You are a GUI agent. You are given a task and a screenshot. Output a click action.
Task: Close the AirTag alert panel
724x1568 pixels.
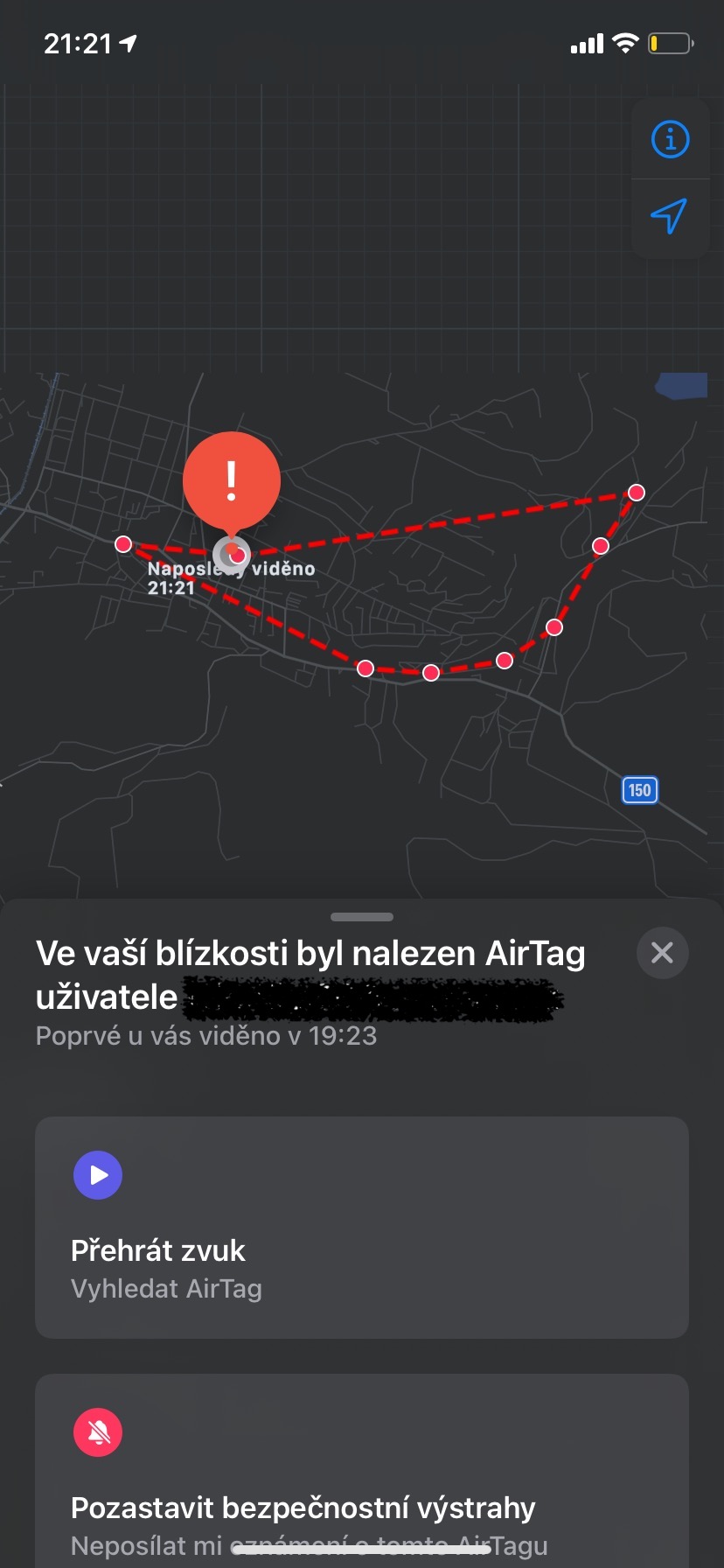coord(663,952)
